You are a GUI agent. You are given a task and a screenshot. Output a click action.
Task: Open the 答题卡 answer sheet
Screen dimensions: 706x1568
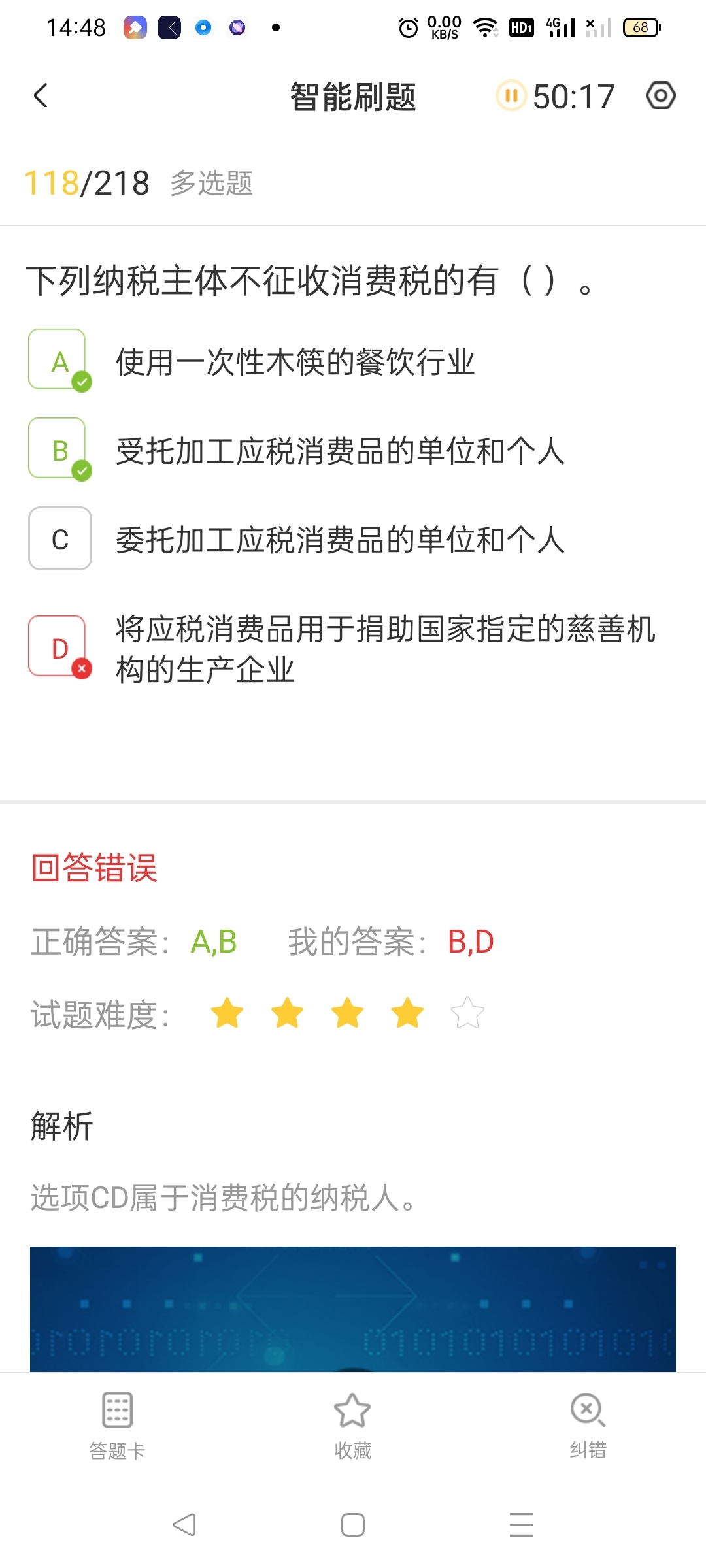click(x=117, y=1426)
